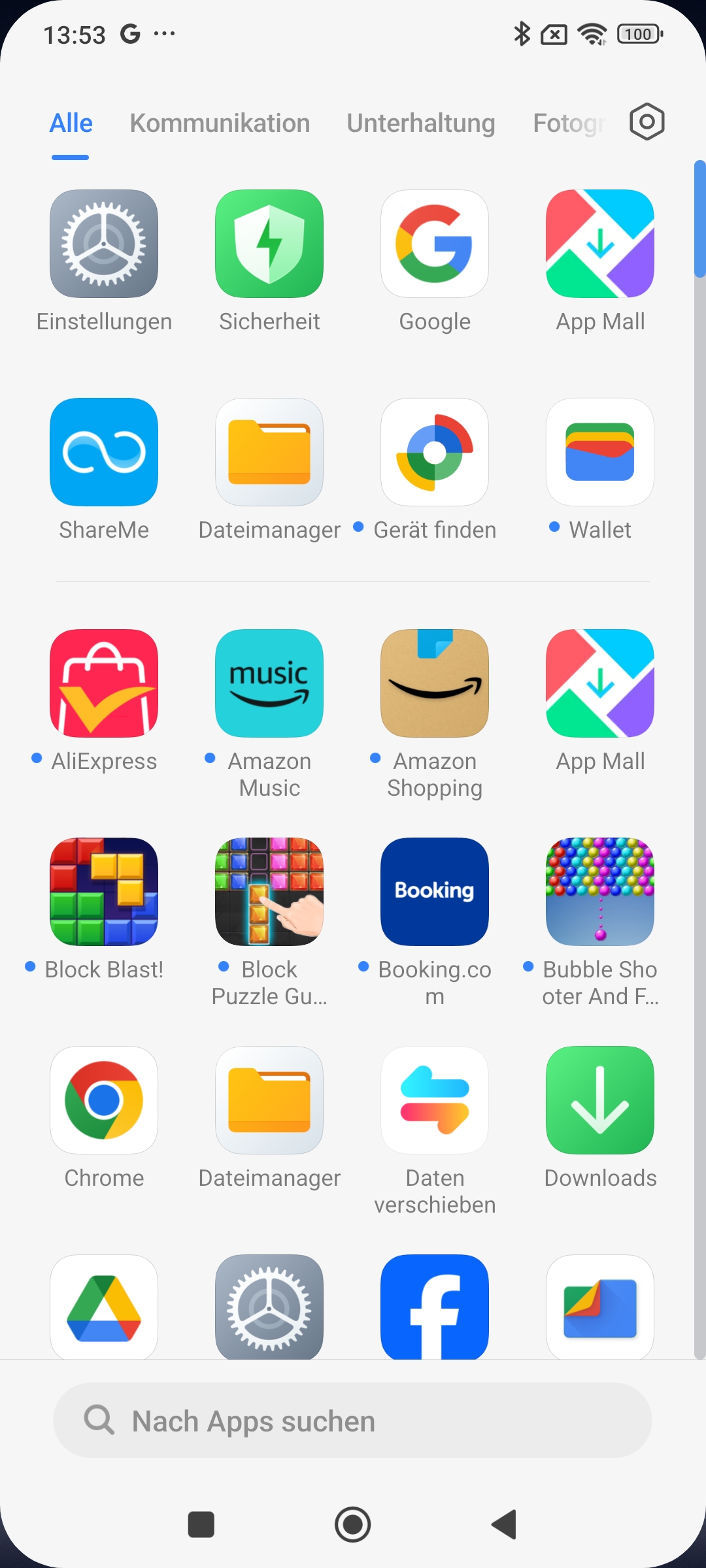The height and width of the screenshot is (1568, 706).
Task: Open Daten verschieben
Action: pos(435,1100)
